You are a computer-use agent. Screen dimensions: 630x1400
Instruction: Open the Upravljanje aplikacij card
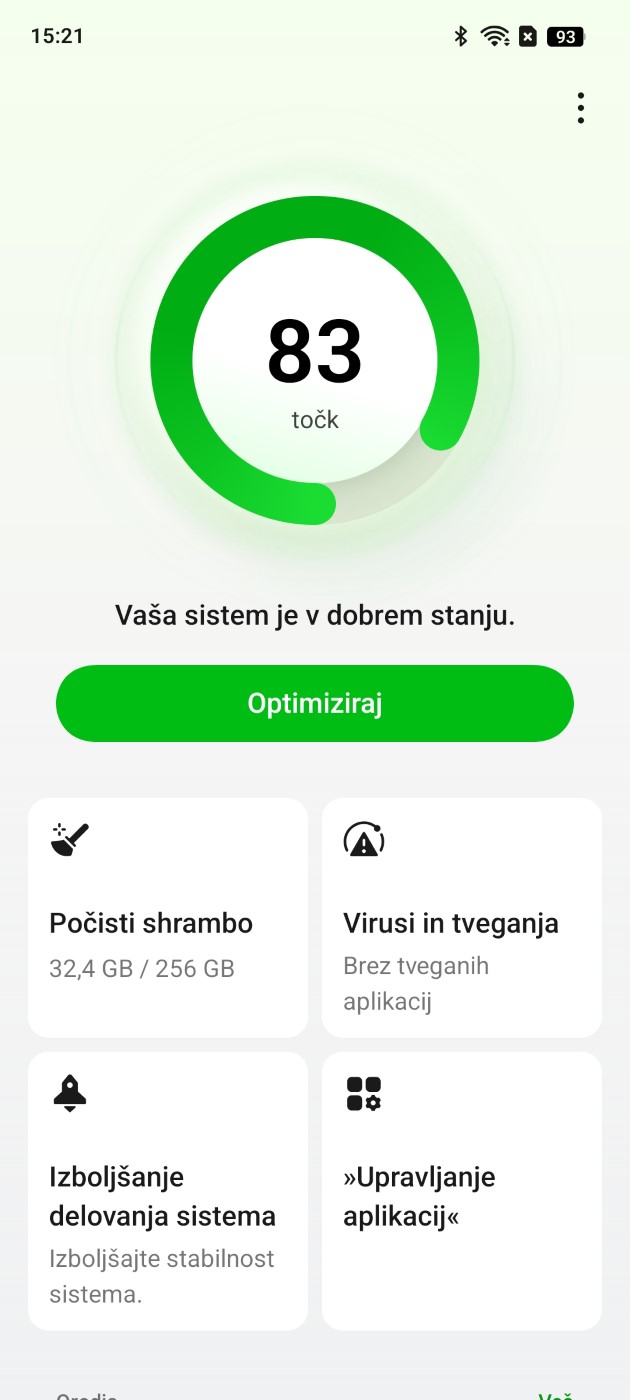pos(462,1190)
